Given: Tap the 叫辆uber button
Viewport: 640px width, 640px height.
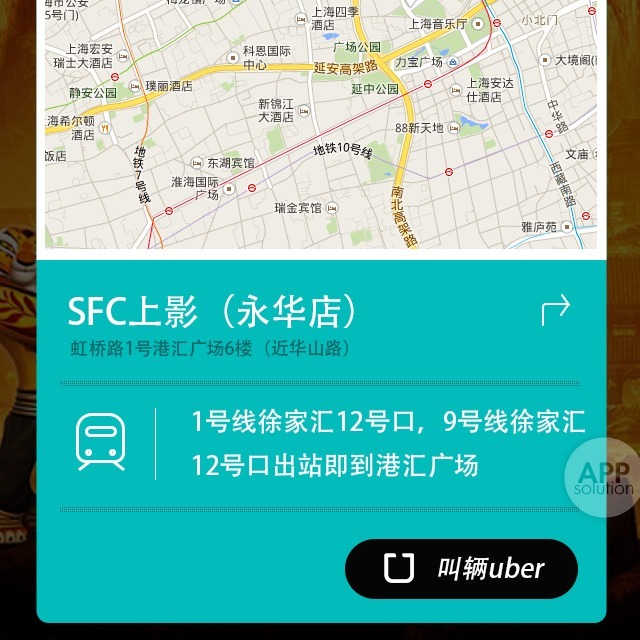Looking at the screenshot, I should [x=461, y=569].
